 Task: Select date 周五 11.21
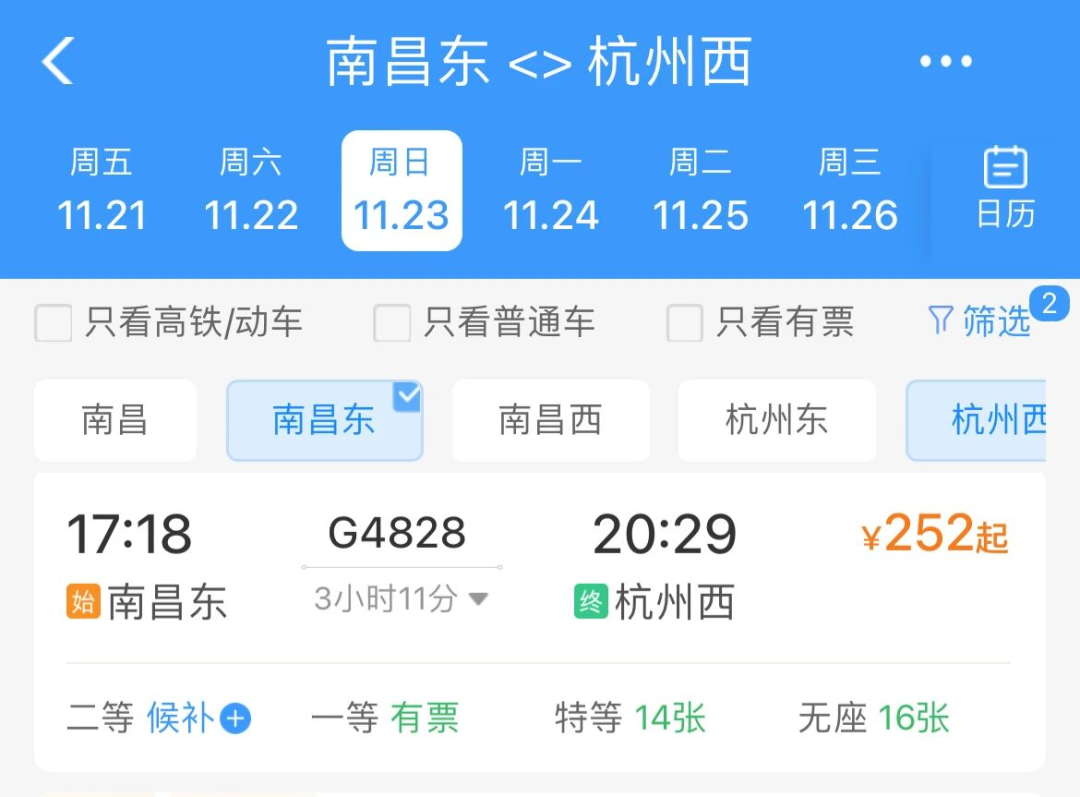click(101, 191)
